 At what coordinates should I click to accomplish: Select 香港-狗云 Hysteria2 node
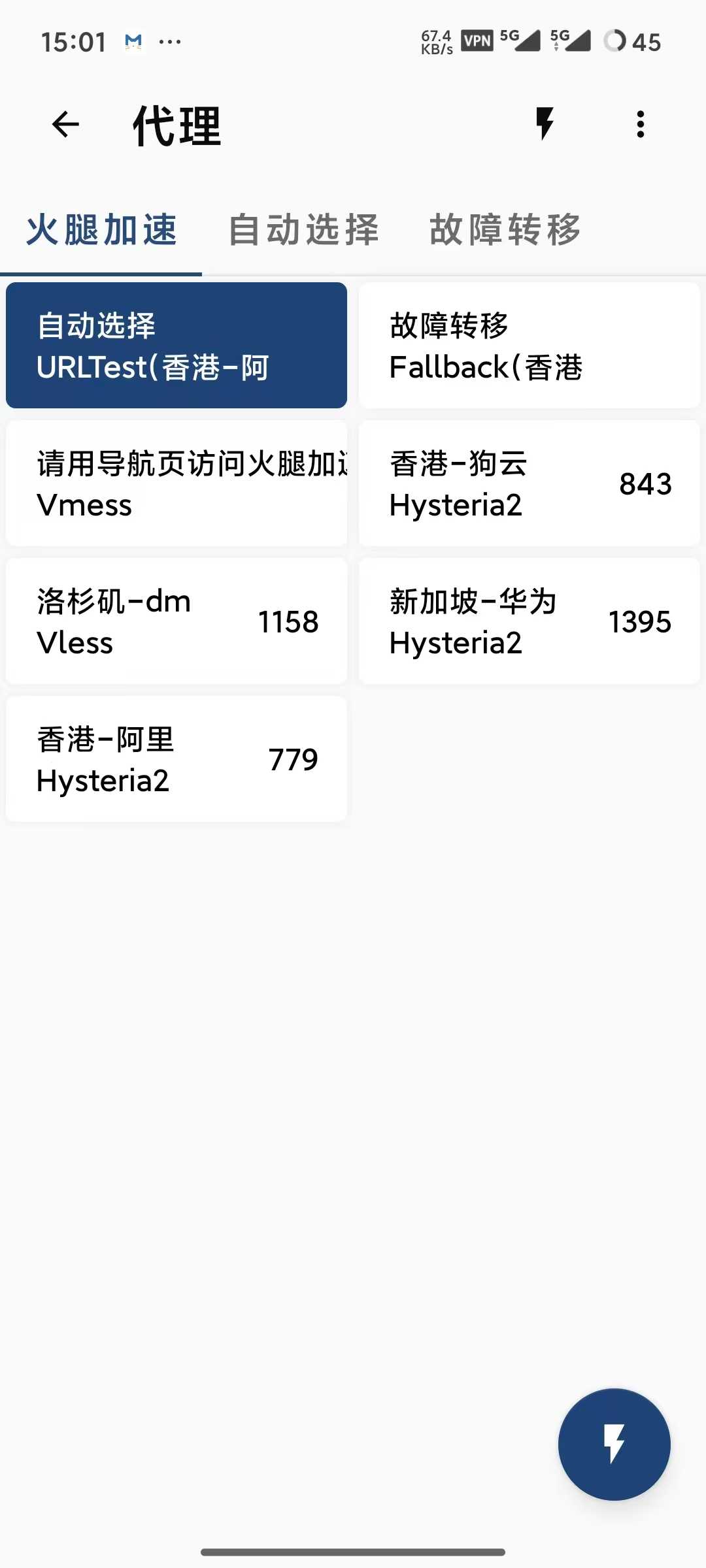click(x=529, y=483)
